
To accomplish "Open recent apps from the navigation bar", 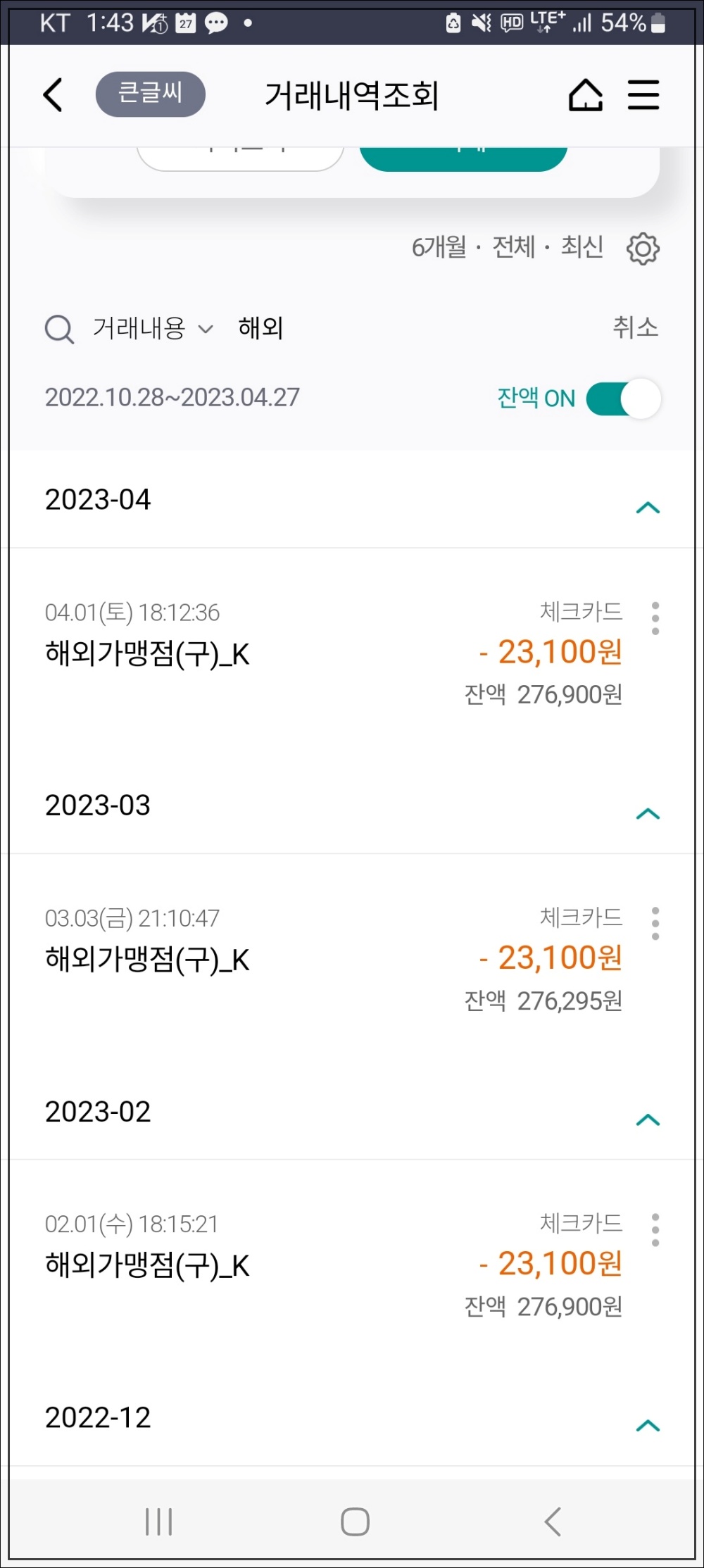I will click(x=158, y=1522).
